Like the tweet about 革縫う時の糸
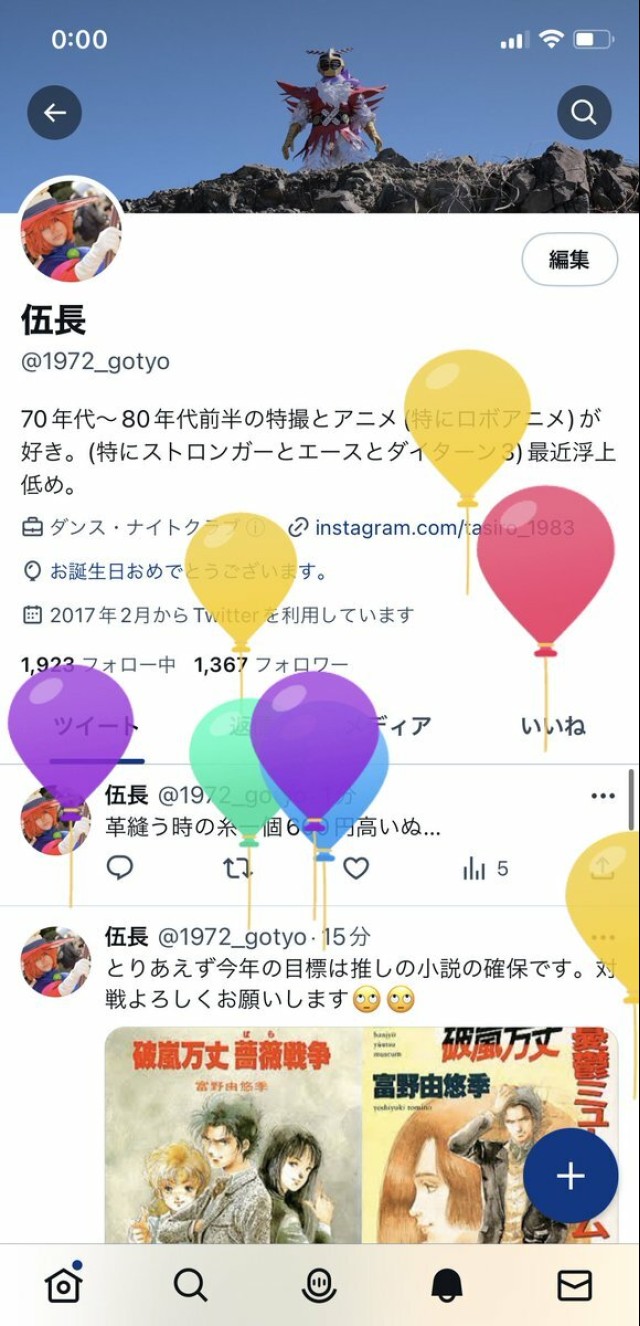 (356, 868)
